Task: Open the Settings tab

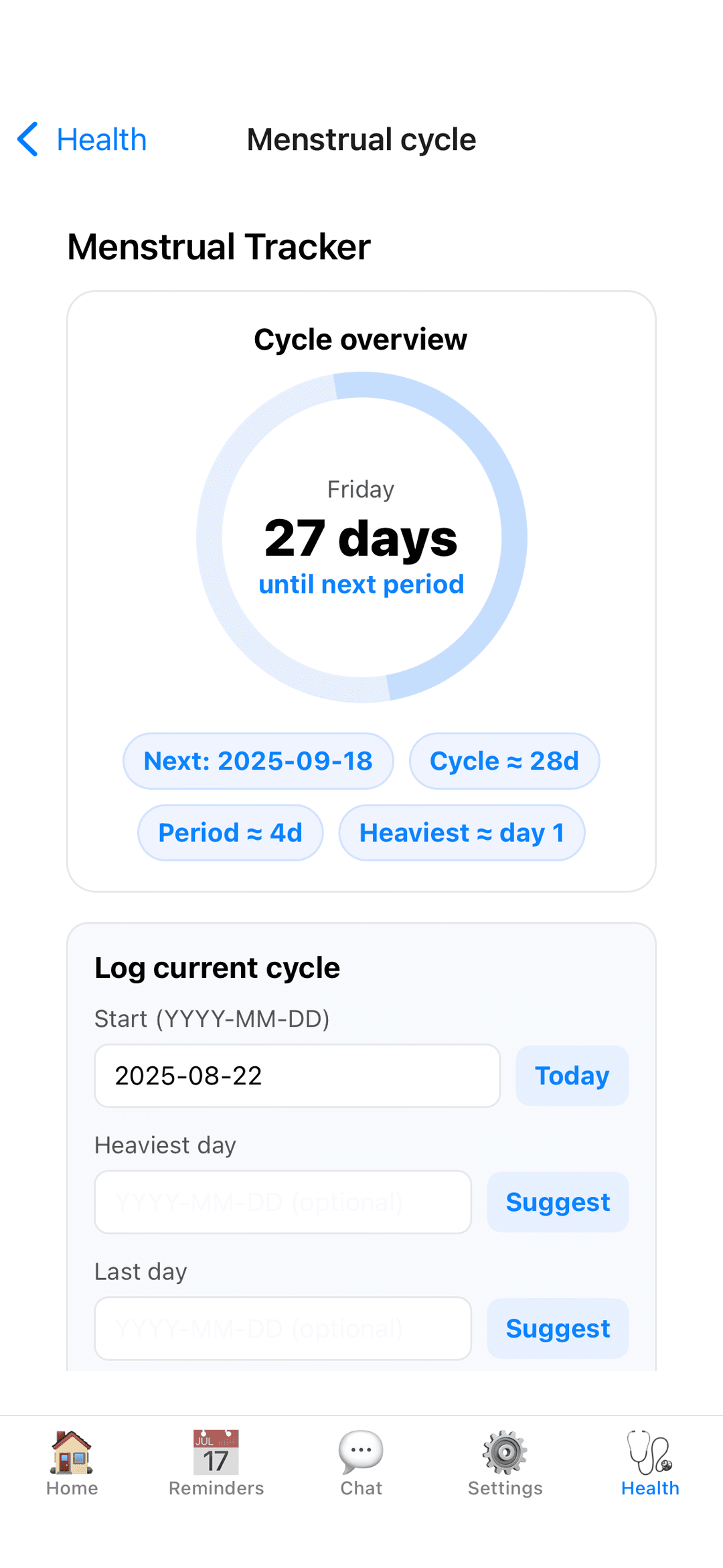Action: [x=505, y=1464]
